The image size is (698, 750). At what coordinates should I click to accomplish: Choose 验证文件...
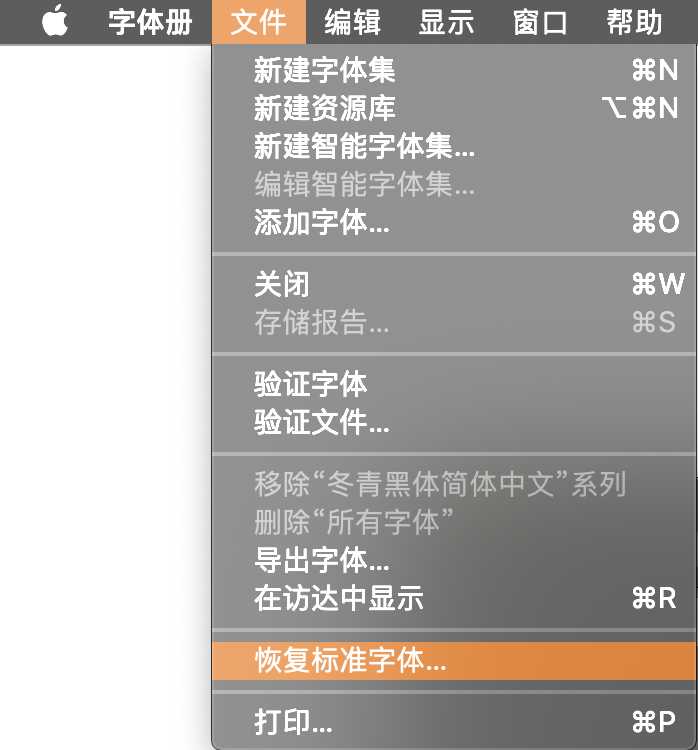coord(322,423)
